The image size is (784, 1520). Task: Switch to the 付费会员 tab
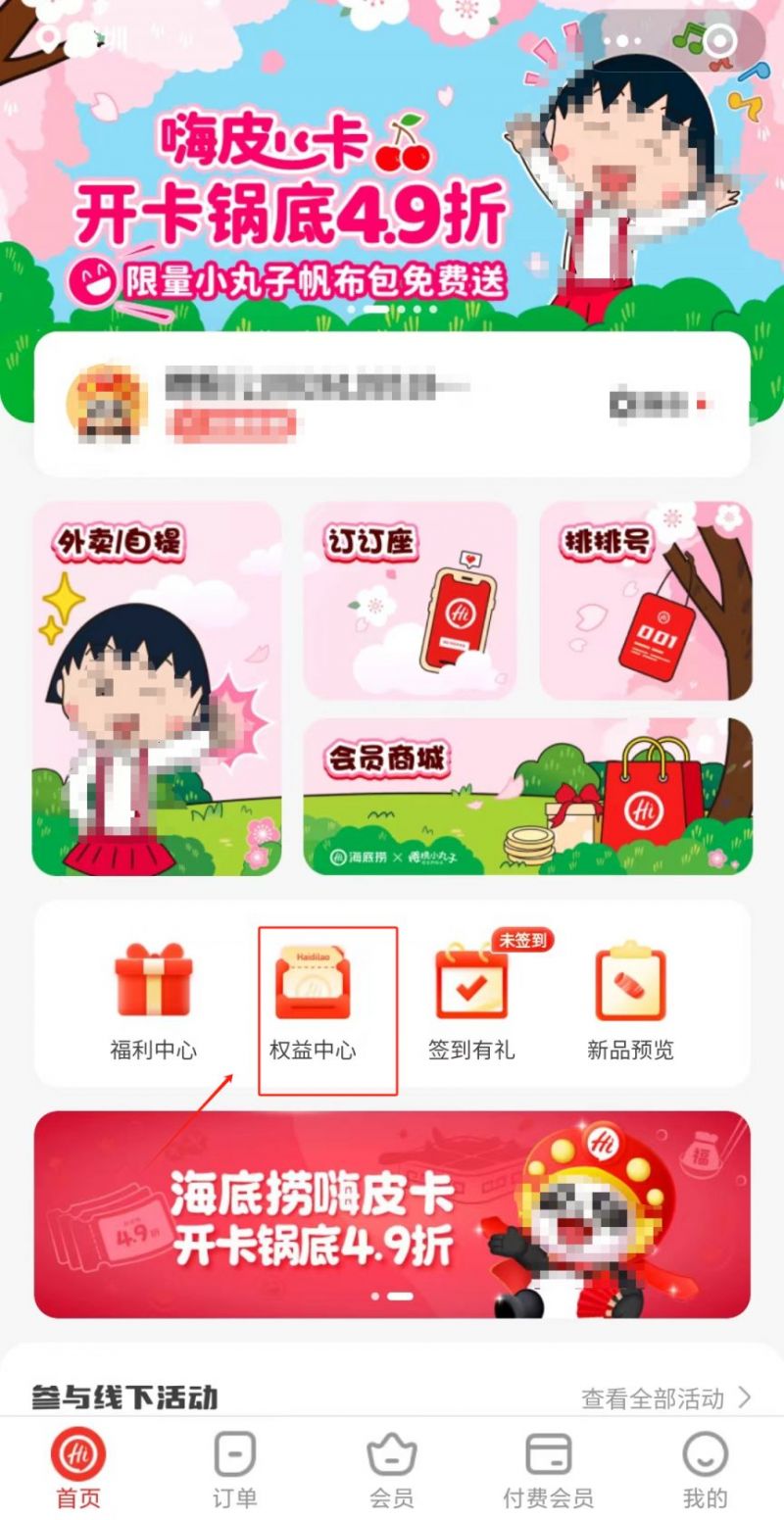tap(548, 1470)
